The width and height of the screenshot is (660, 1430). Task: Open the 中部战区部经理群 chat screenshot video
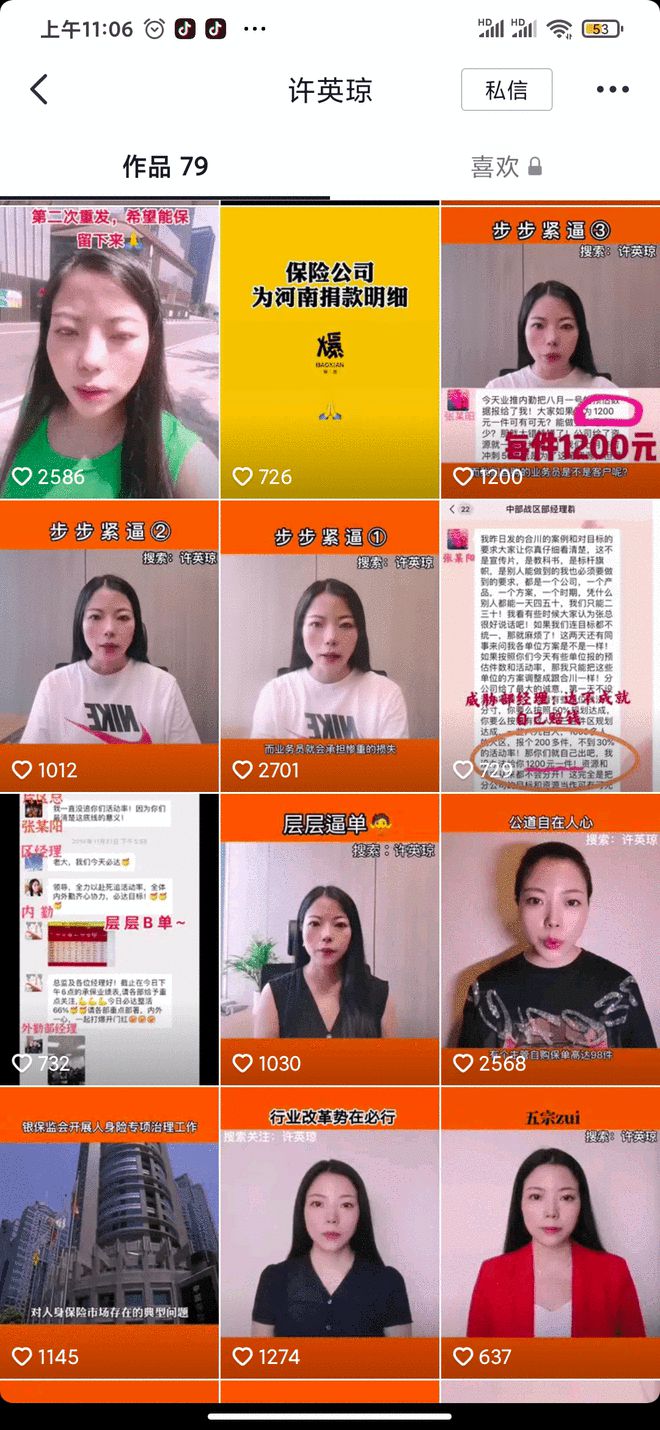(x=549, y=645)
